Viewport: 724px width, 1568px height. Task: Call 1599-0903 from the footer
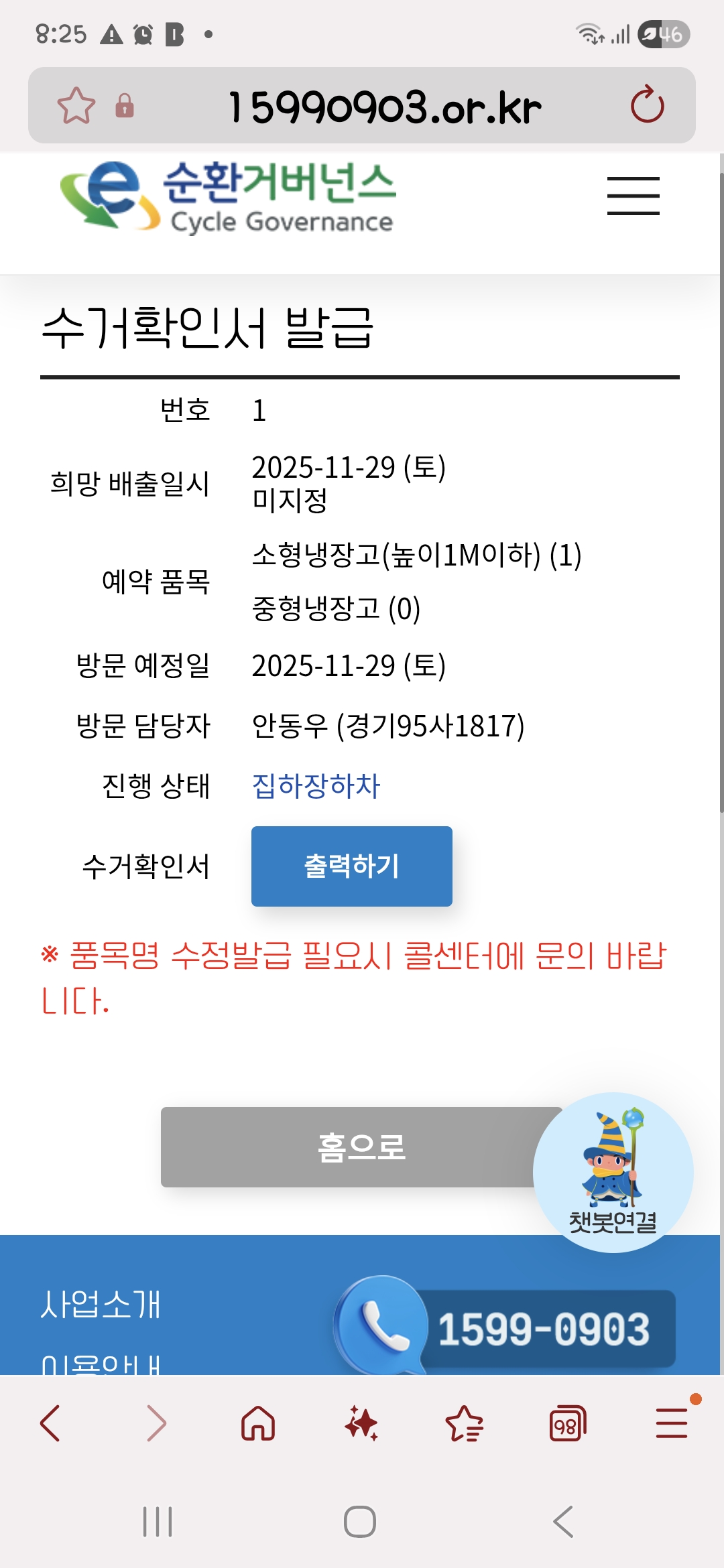(x=542, y=1328)
